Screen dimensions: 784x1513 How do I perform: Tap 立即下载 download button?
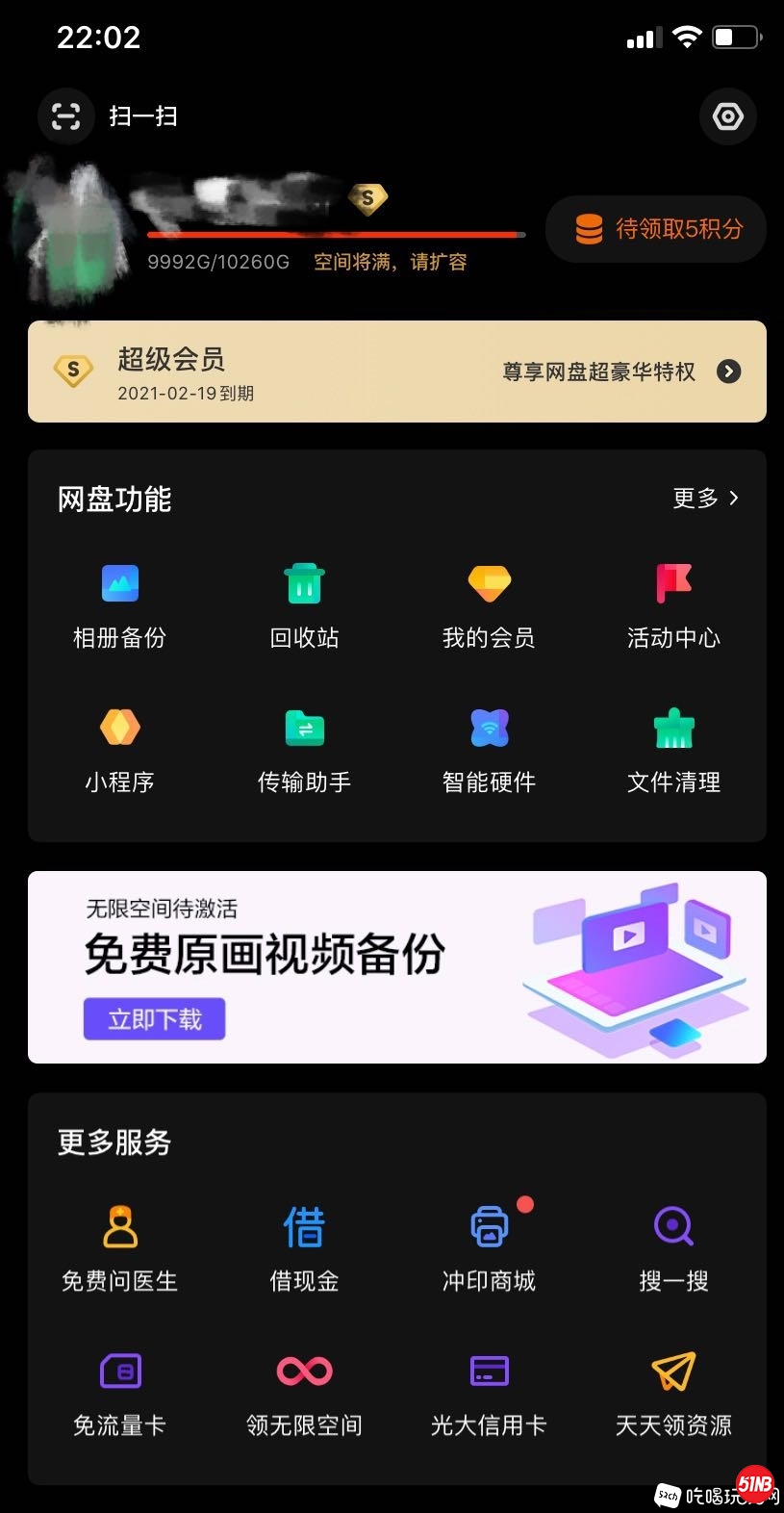[154, 1018]
